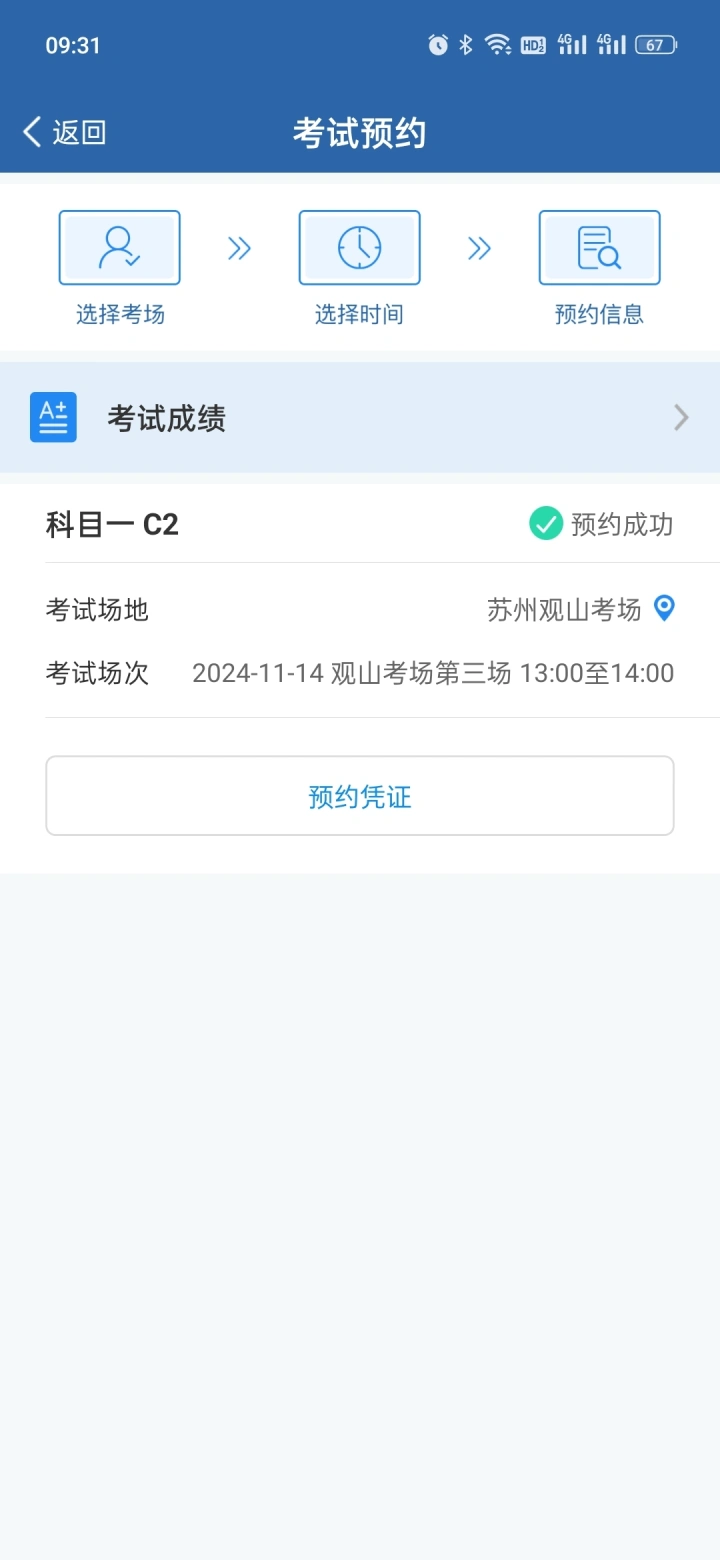Select the 预约信息 step
This screenshot has width=720, height=1560.
tap(599, 268)
